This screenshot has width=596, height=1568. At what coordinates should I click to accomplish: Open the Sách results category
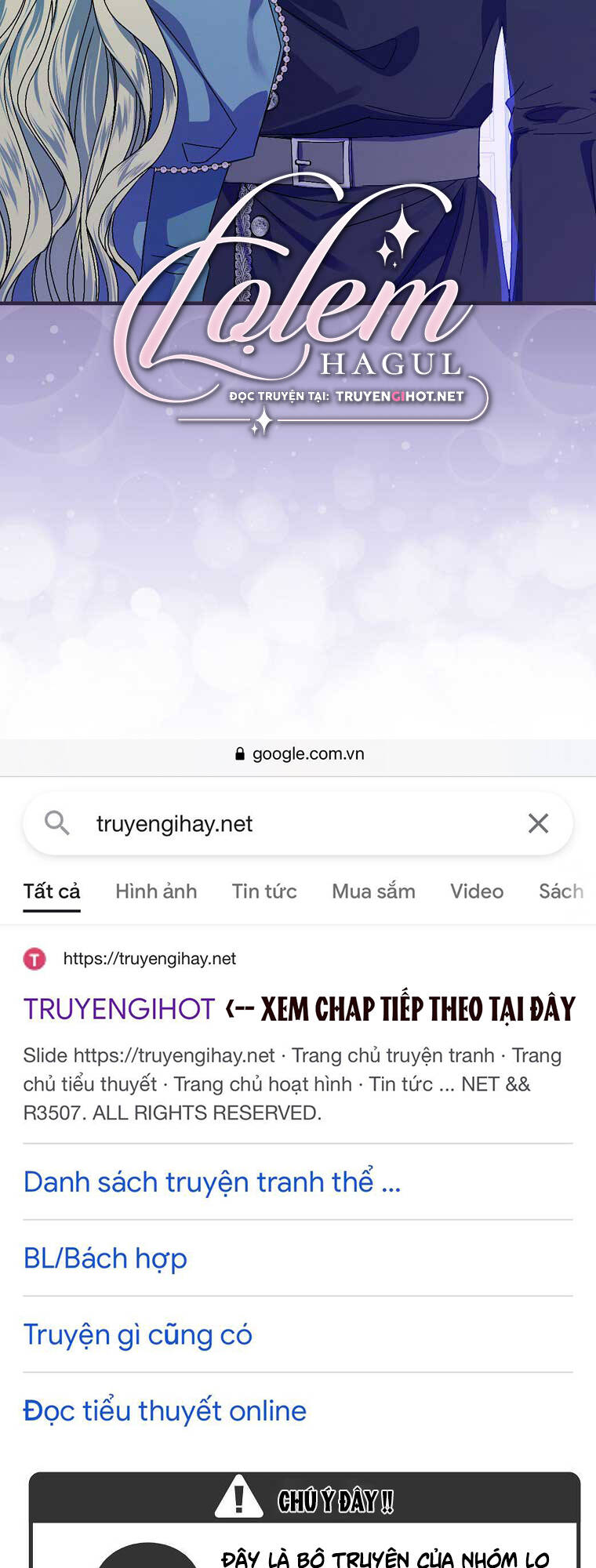(x=561, y=891)
